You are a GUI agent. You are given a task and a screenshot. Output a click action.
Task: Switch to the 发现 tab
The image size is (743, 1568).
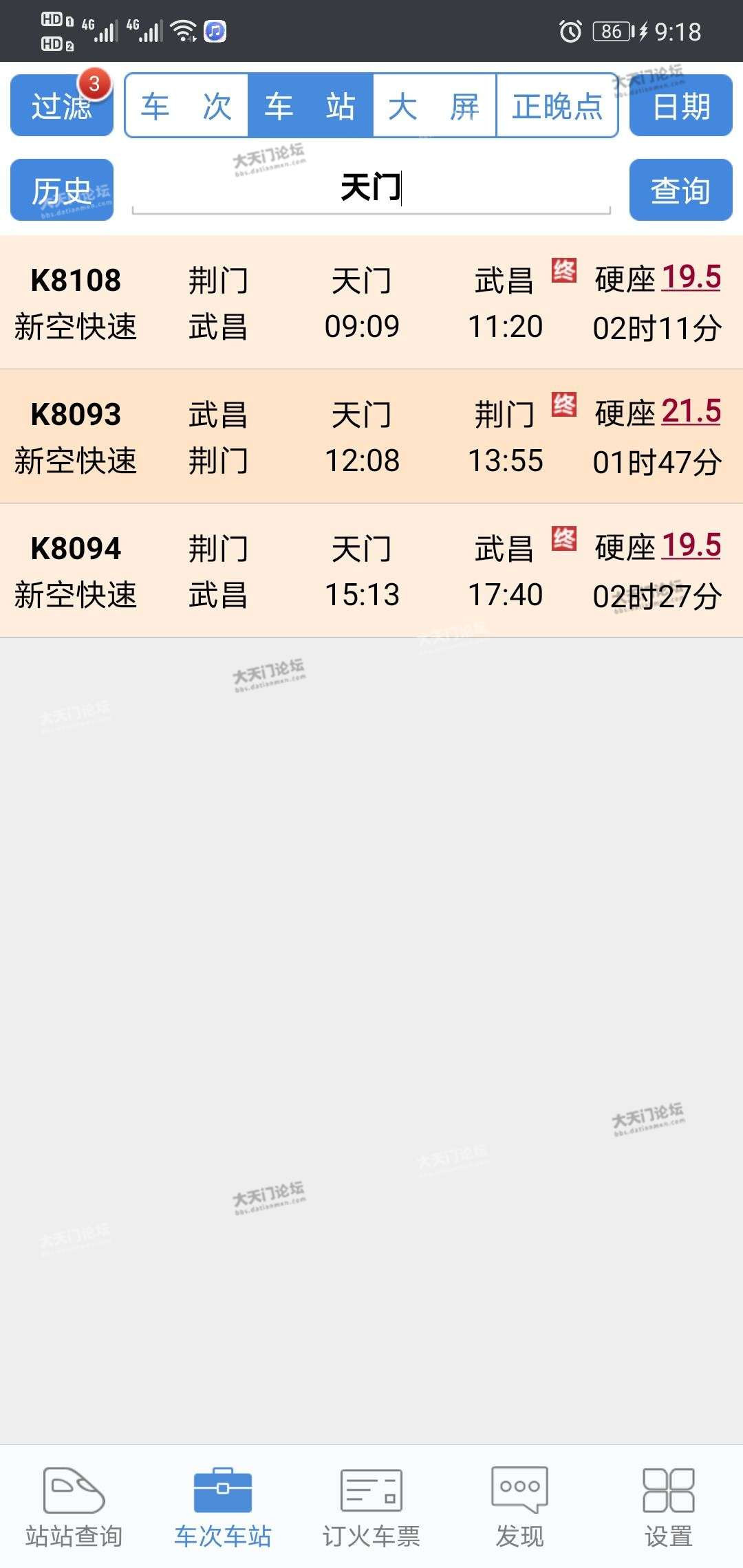(x=520, y=1506)
